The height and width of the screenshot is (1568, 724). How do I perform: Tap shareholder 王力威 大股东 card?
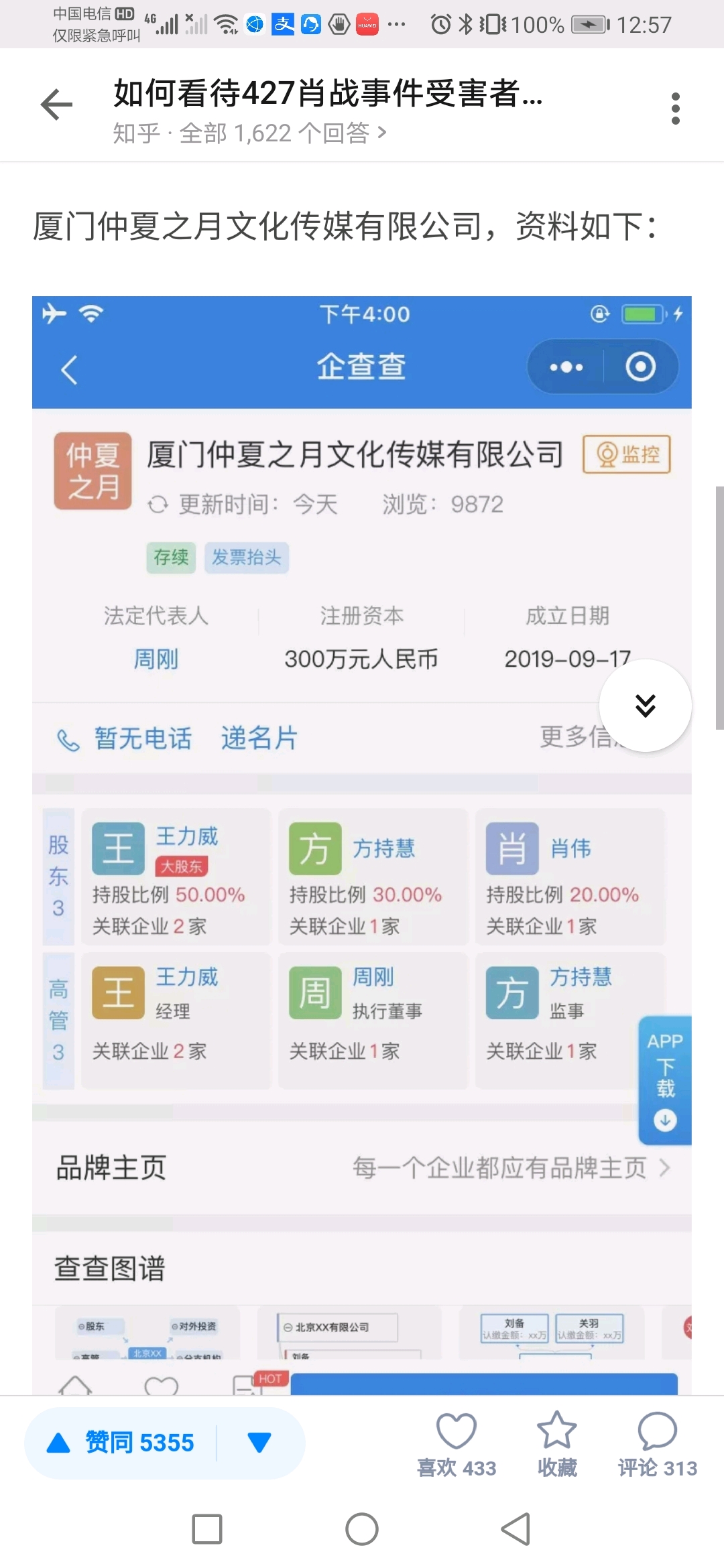[176, 878]
